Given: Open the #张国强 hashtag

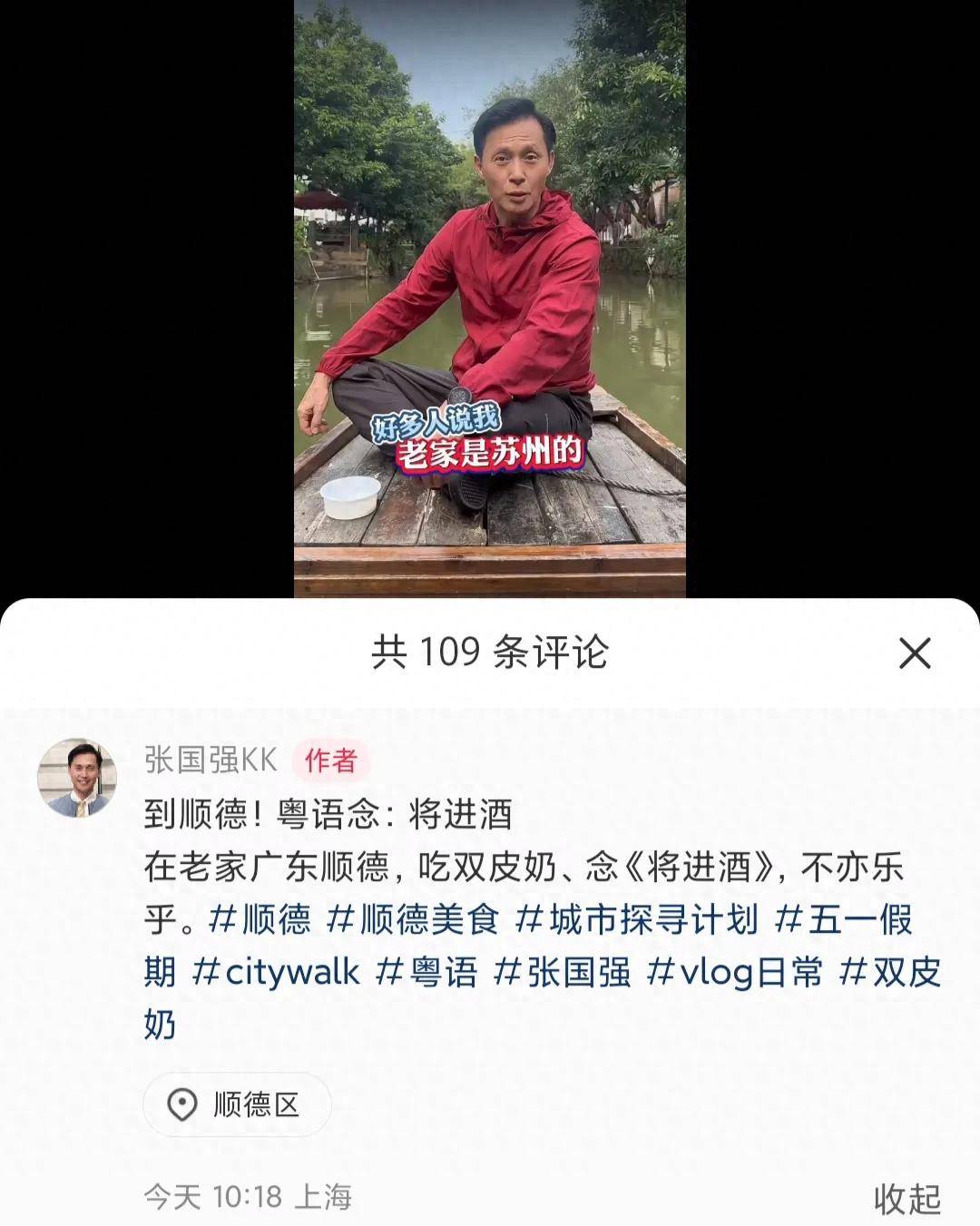Looking at the screenshot, I should (562, 973).
